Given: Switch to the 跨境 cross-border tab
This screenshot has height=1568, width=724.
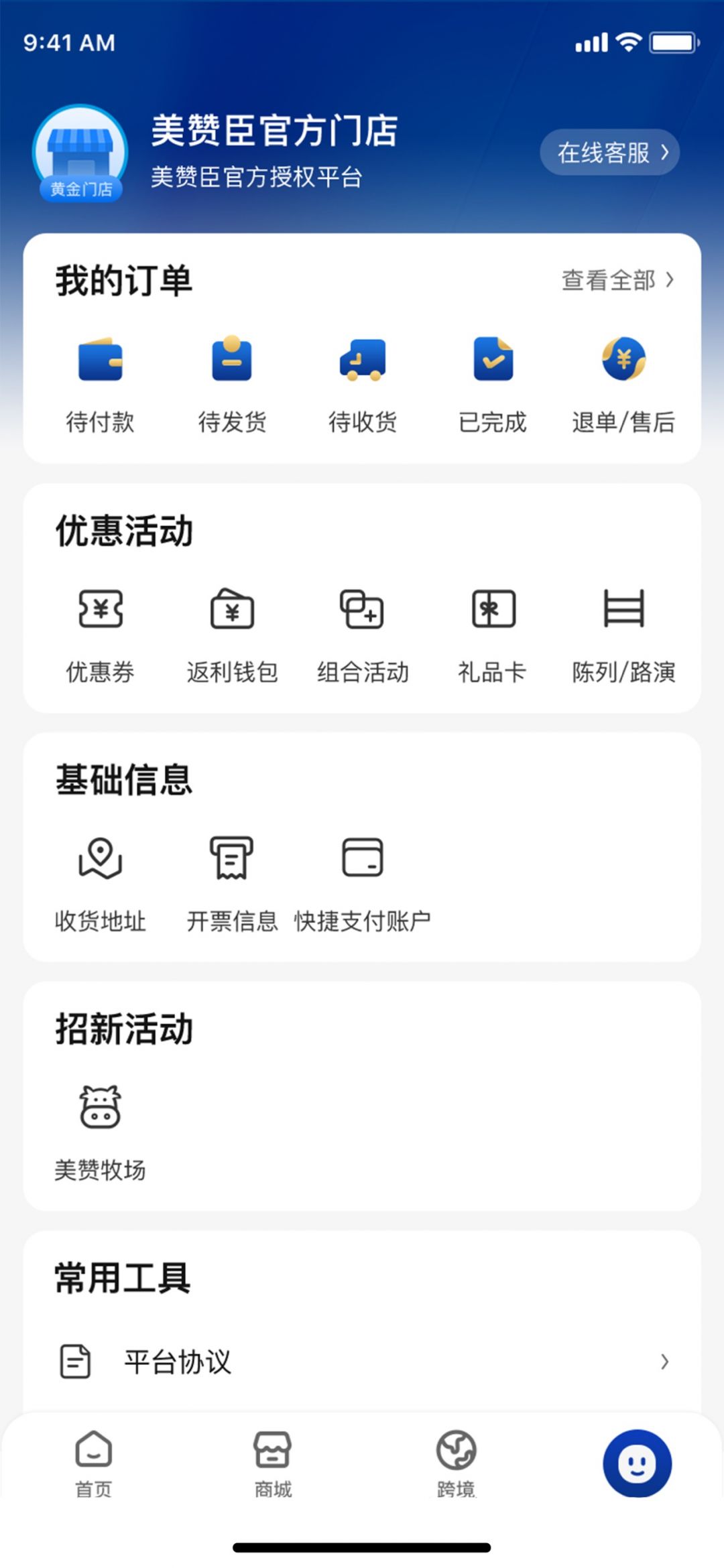Looking at the screenshot, I should [x=456, y=1464].
